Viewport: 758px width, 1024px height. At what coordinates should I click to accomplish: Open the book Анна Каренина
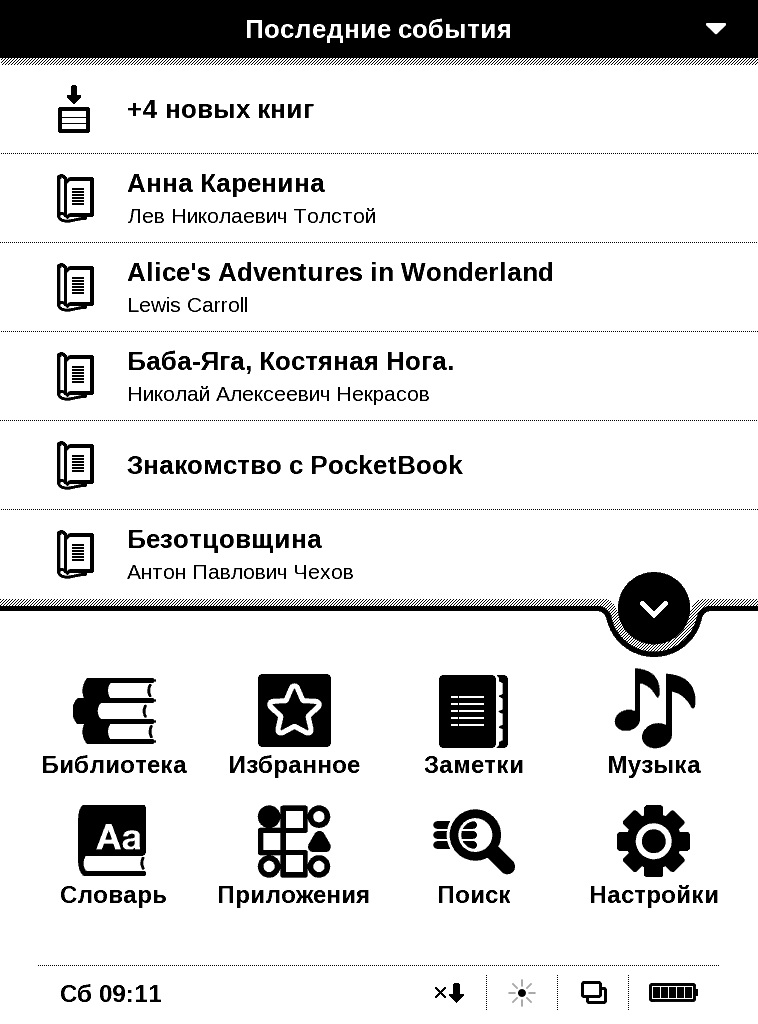[x=226, y=198]
